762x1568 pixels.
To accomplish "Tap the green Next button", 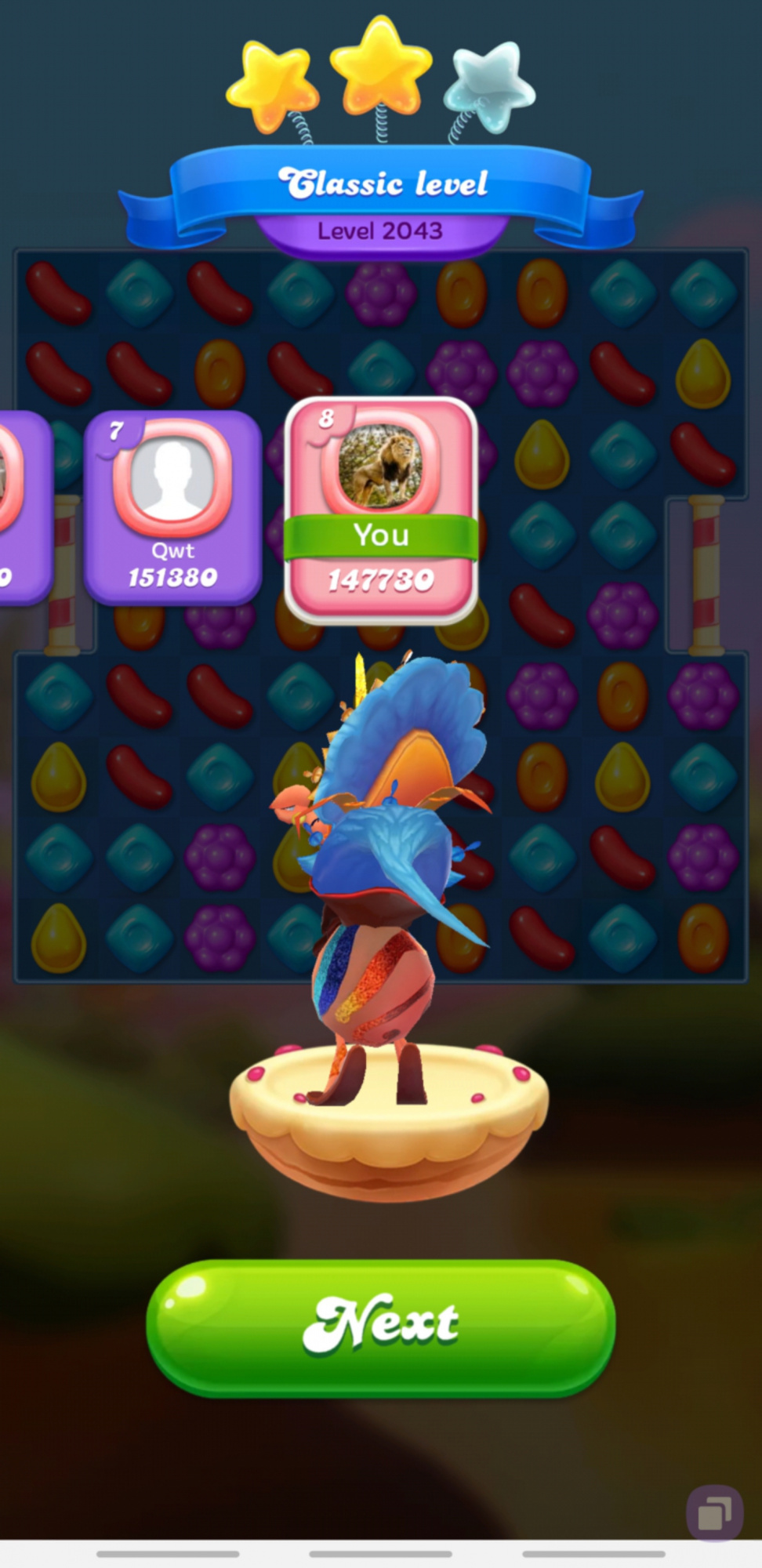I will 381,1328.
